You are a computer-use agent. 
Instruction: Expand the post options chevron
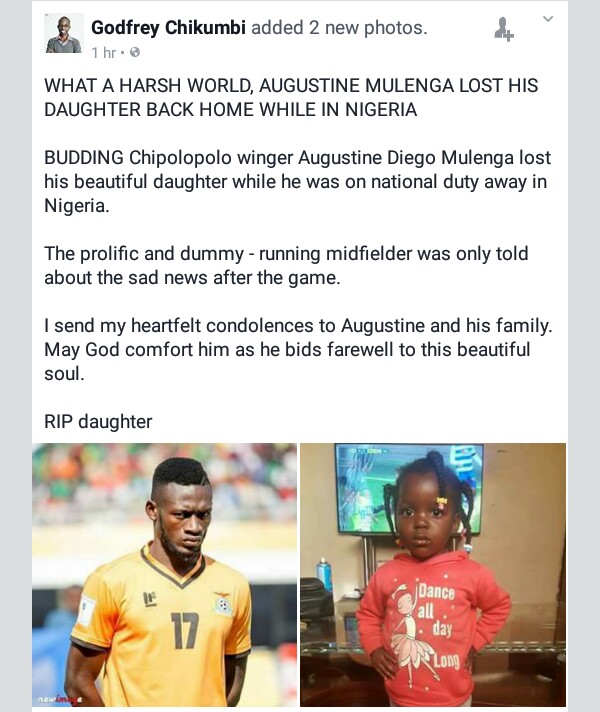click(547, 18)
